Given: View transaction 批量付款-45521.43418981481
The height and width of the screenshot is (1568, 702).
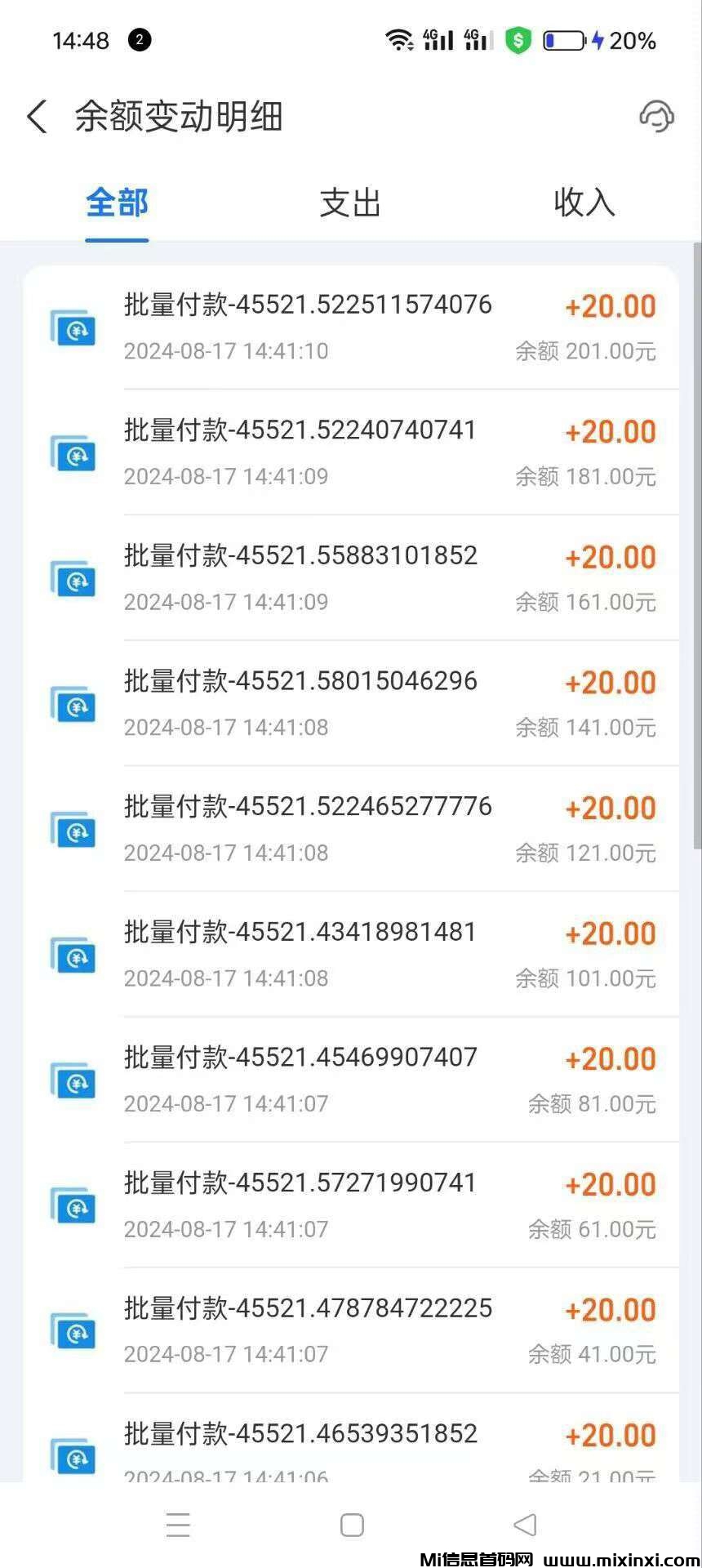Looking at the screenshot, I should point(351,954).
